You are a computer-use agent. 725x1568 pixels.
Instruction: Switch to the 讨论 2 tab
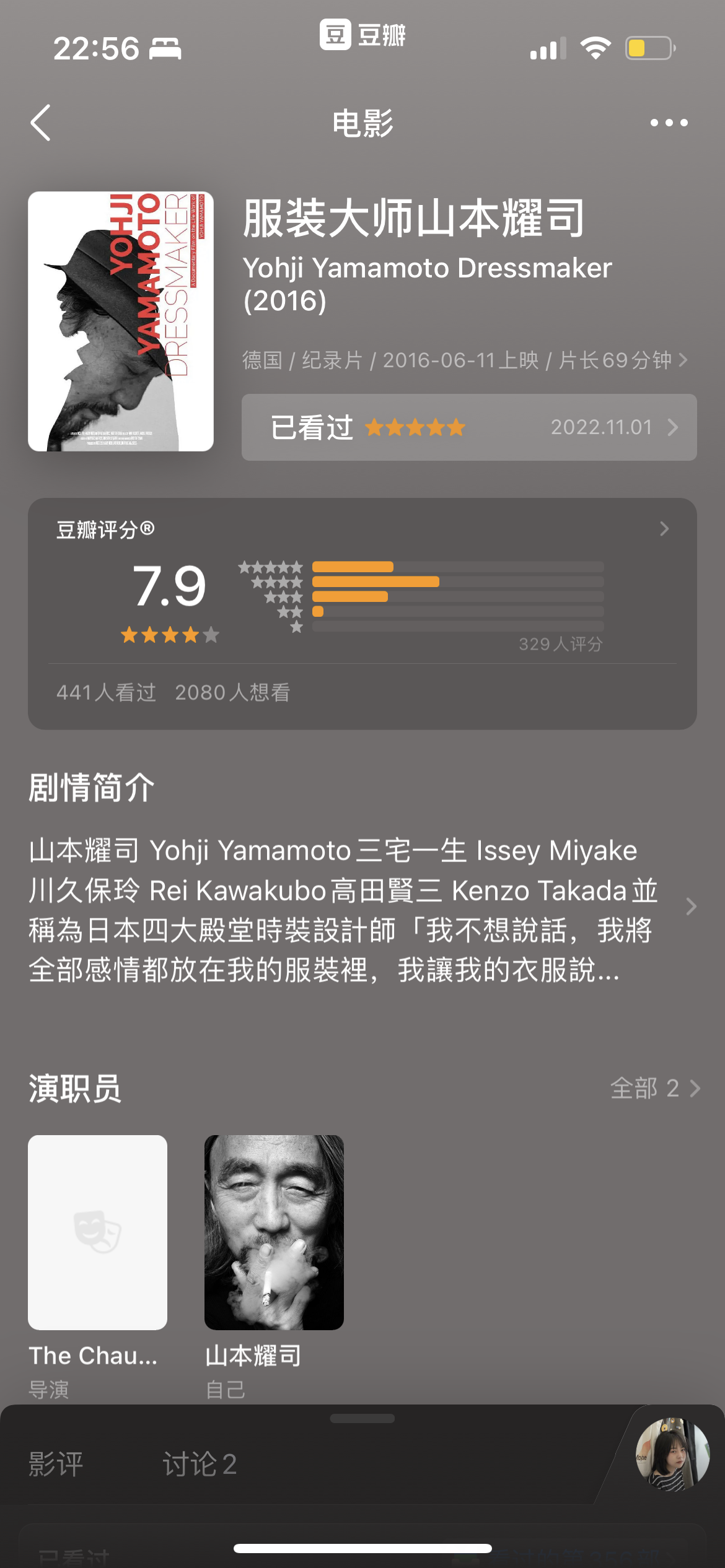pyautogui.click(x=200, y=1464)
